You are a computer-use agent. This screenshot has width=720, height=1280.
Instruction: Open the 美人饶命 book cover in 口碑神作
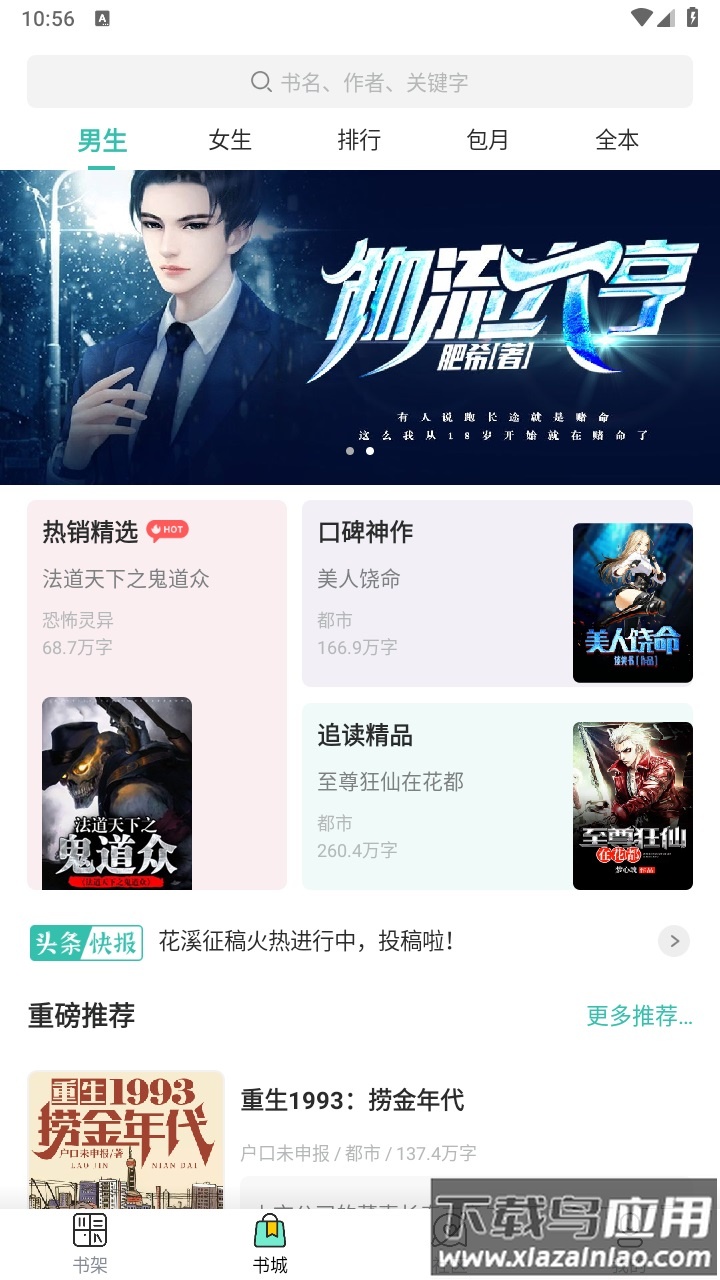632,602
